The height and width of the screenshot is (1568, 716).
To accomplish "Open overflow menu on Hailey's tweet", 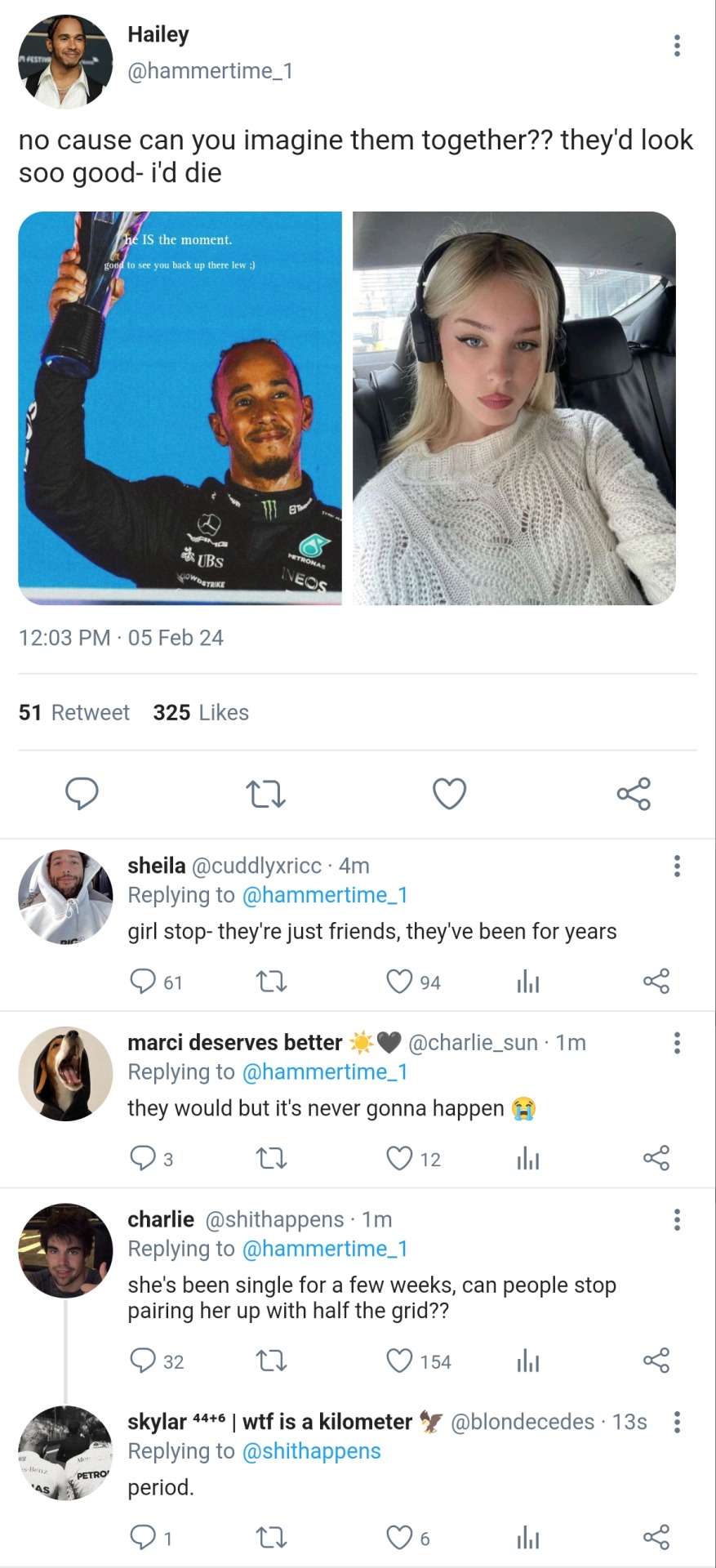I will pyautogui.click(x=677, y=46).
